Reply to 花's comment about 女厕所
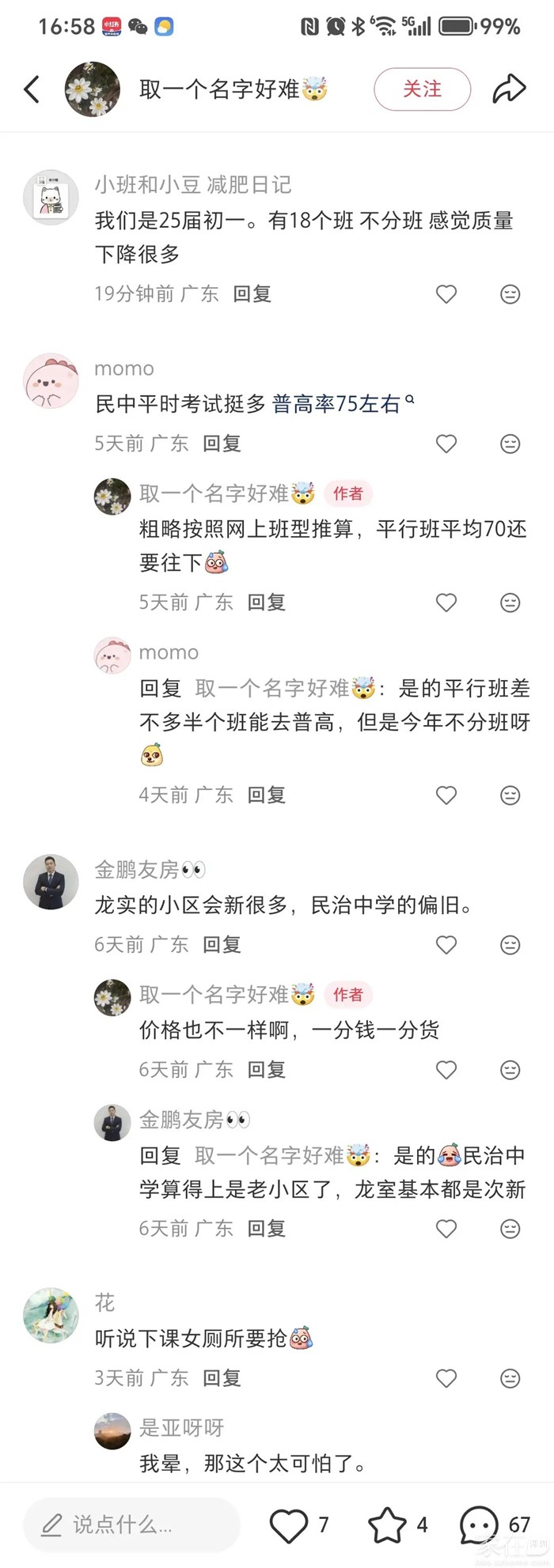 click(x=222, y=1378)
